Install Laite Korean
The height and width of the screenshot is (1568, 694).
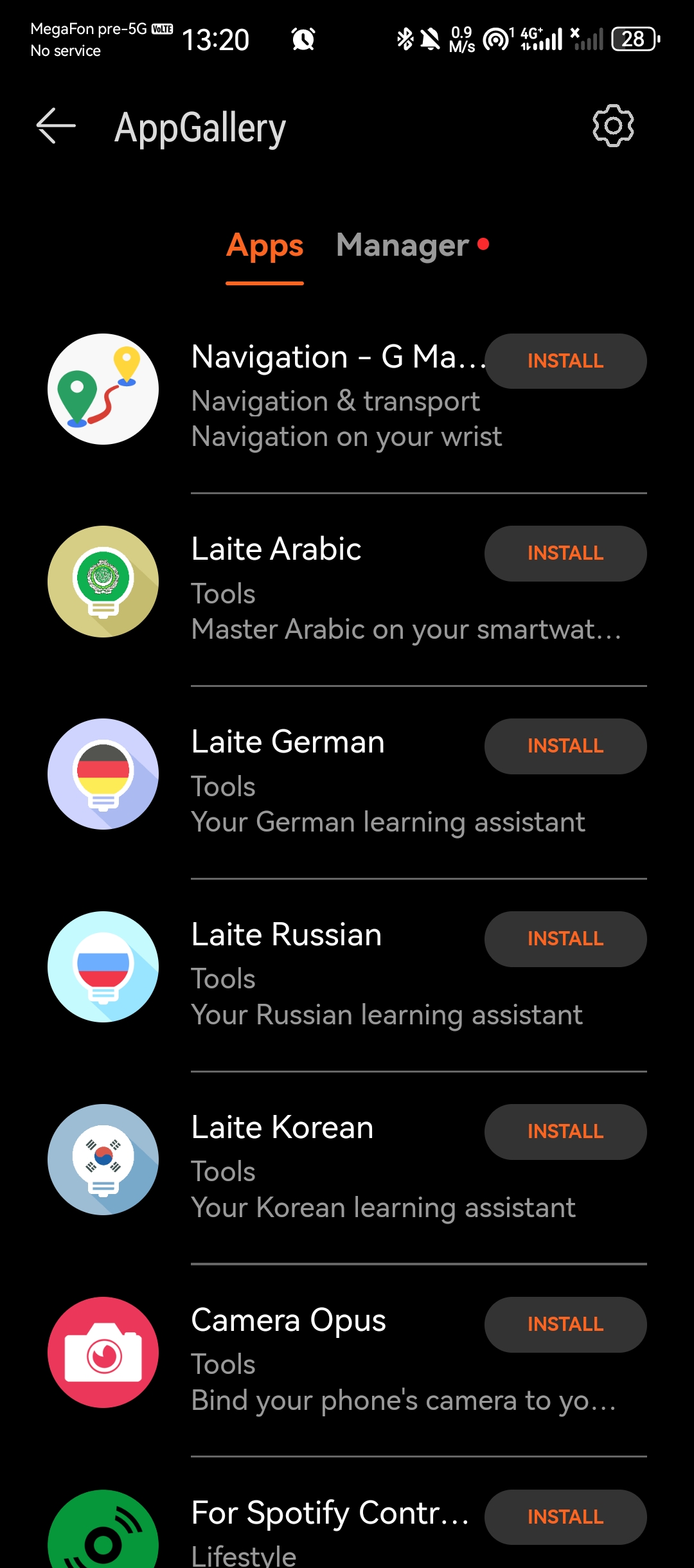tap(565, 1132)
